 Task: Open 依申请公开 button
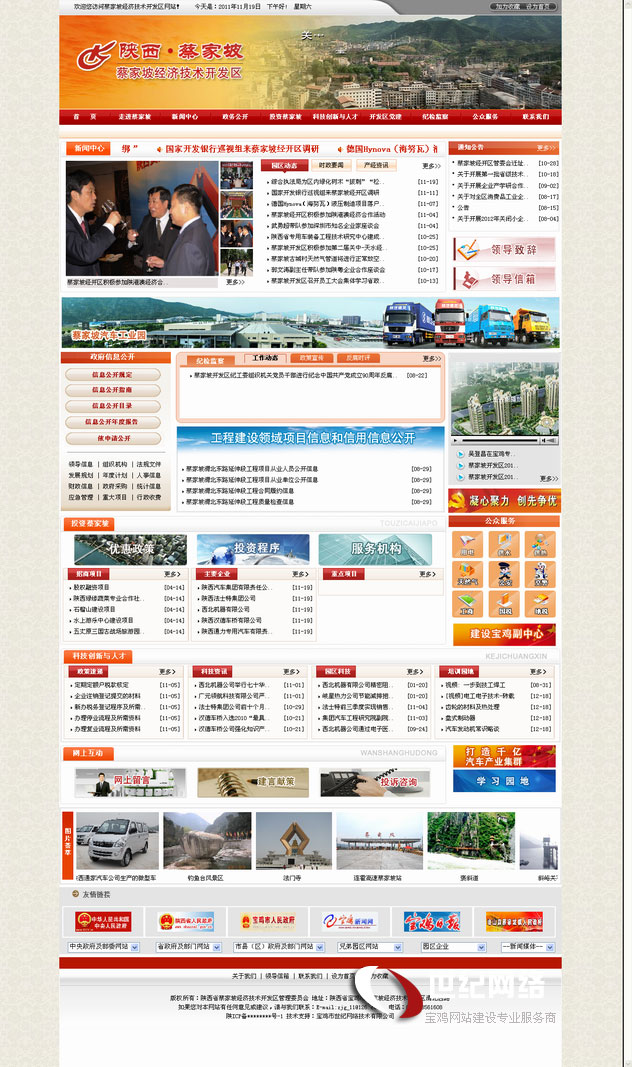click(x=112, y=438)
